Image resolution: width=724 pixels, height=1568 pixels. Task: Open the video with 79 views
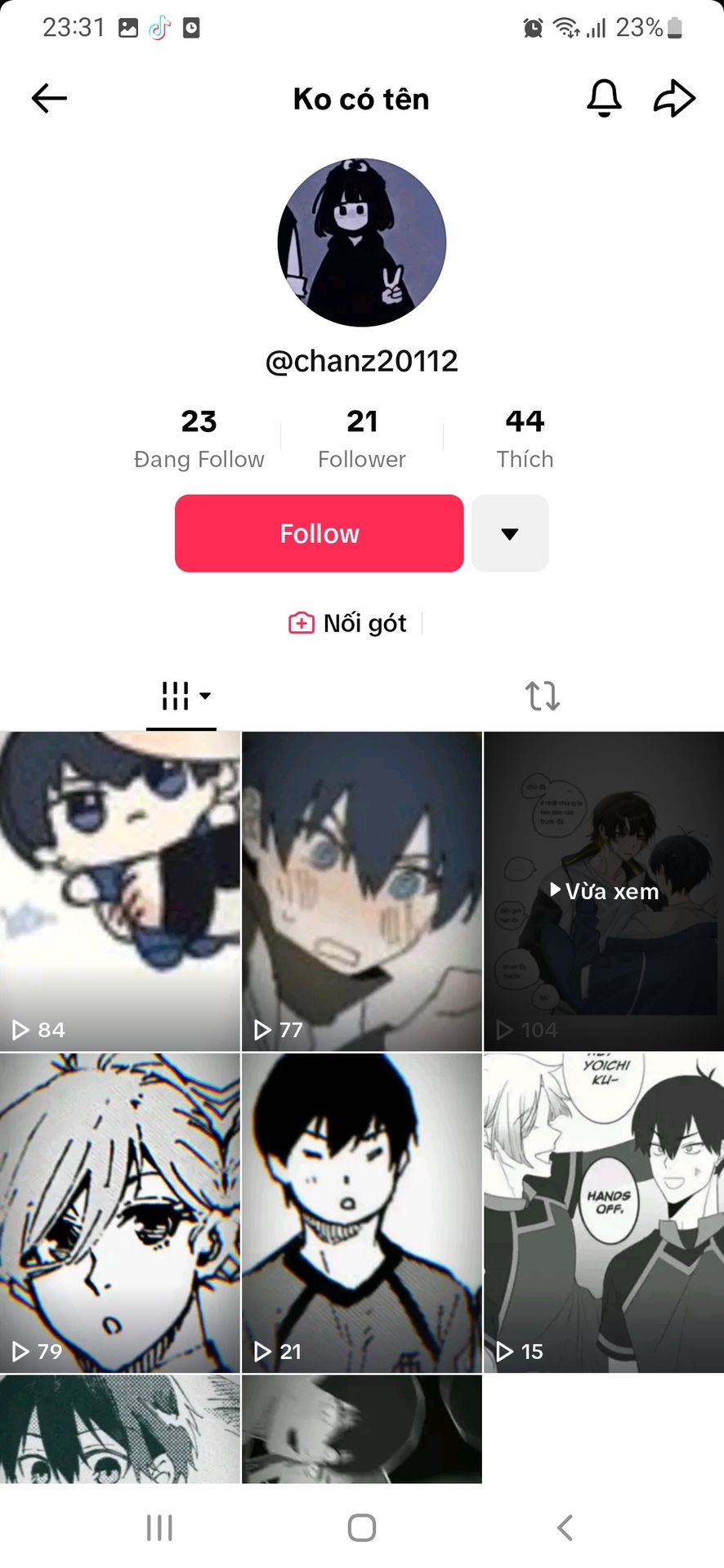click(x=120, y=1212)
